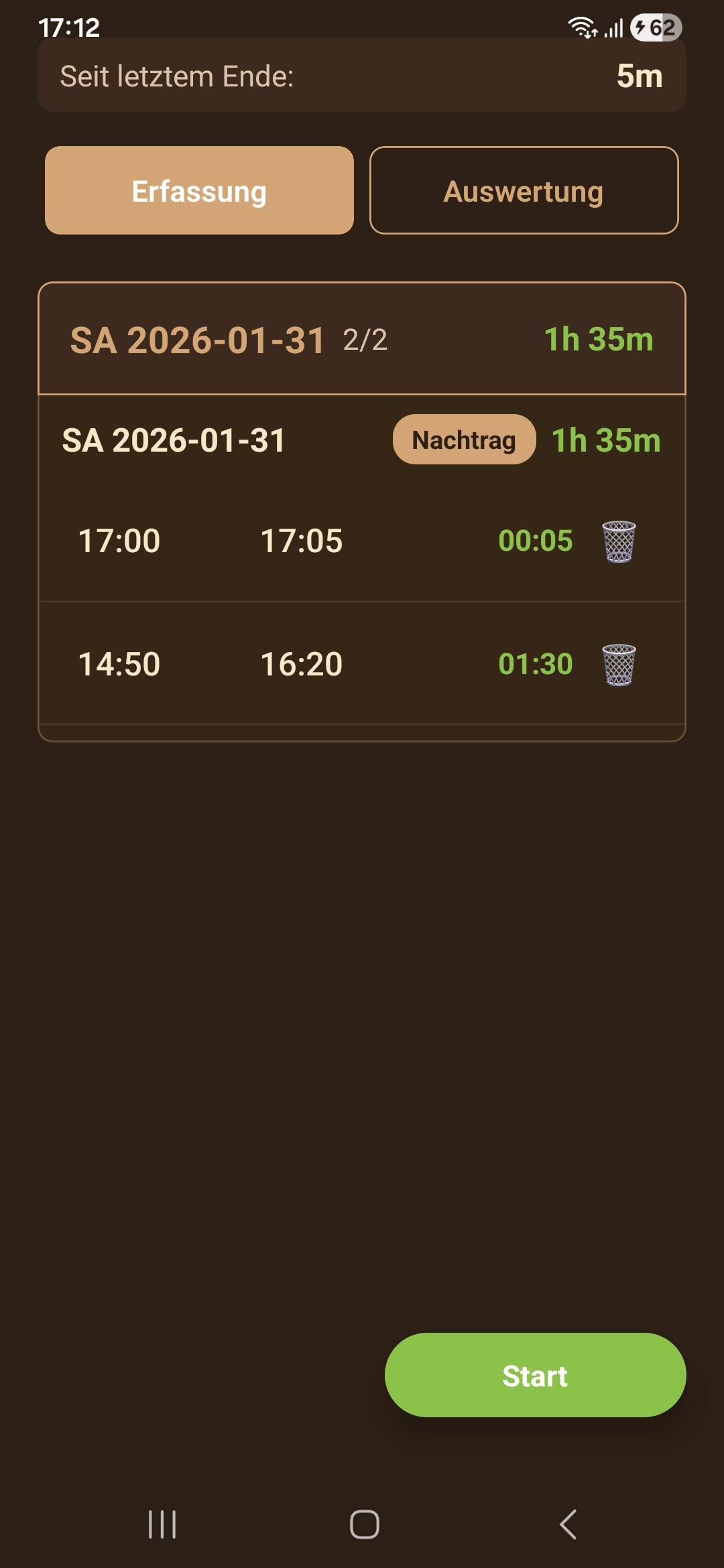This screenshot has width=724, height=1568.
Task: Tap the Nachtrag chip
Action: tap(464, 440)
